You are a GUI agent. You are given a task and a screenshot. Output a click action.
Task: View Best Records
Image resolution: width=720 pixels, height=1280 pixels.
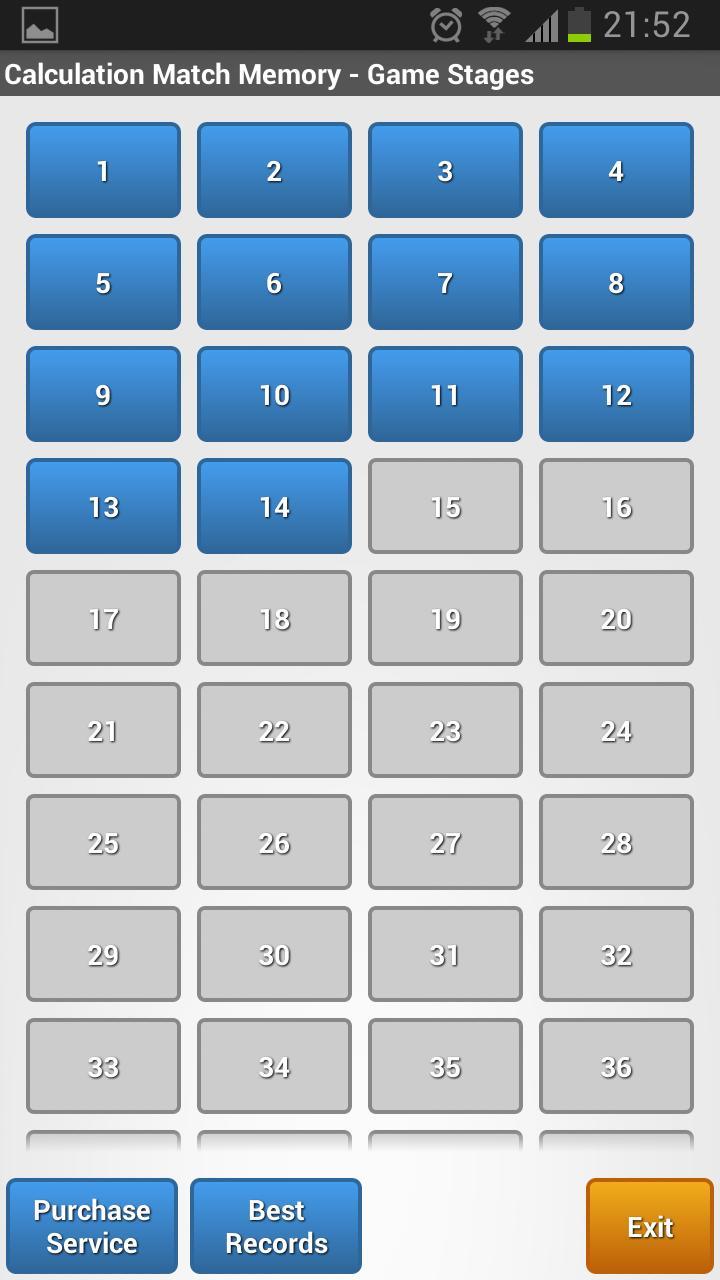coord(276,1226)
